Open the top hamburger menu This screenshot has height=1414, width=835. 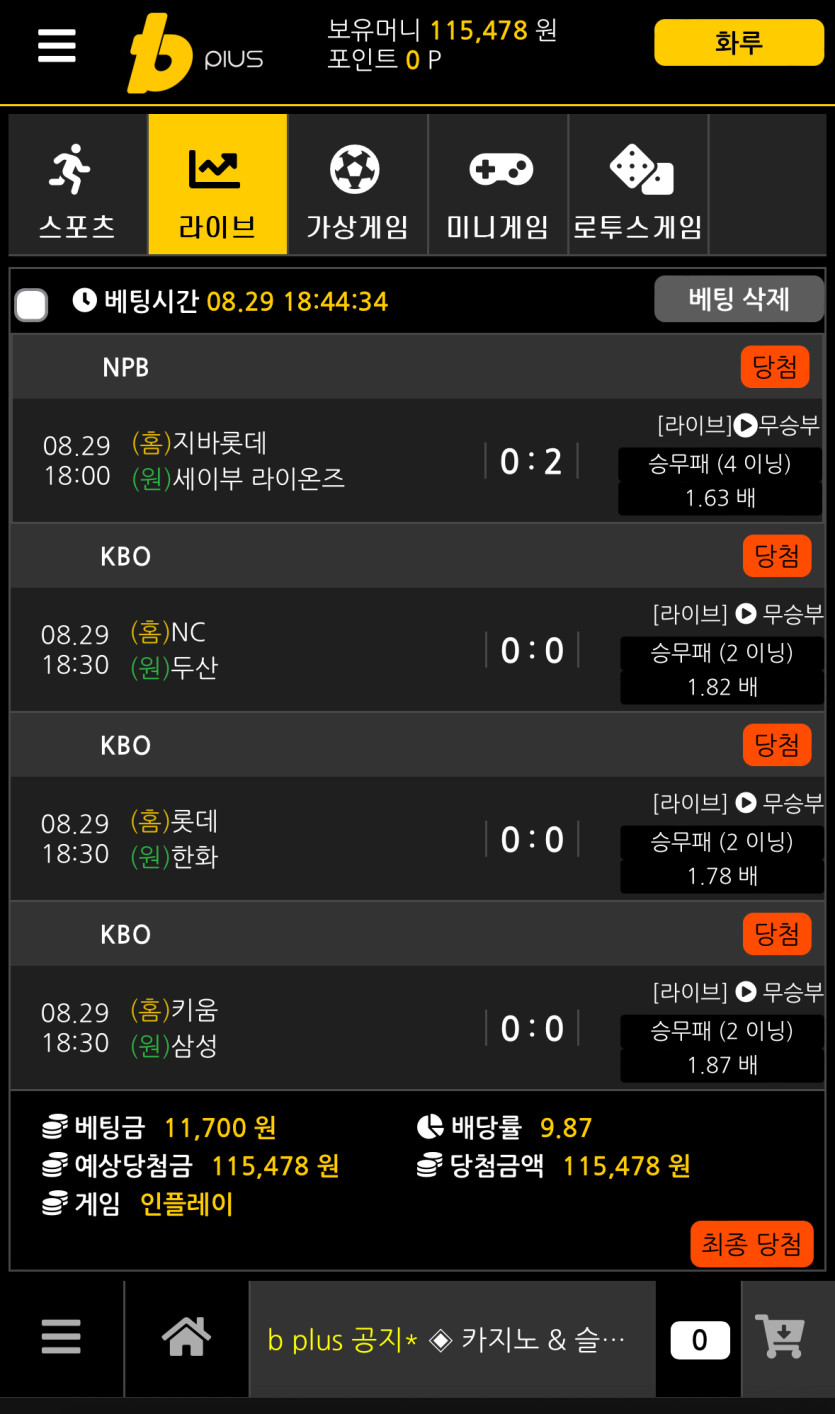tap(57, 45)
